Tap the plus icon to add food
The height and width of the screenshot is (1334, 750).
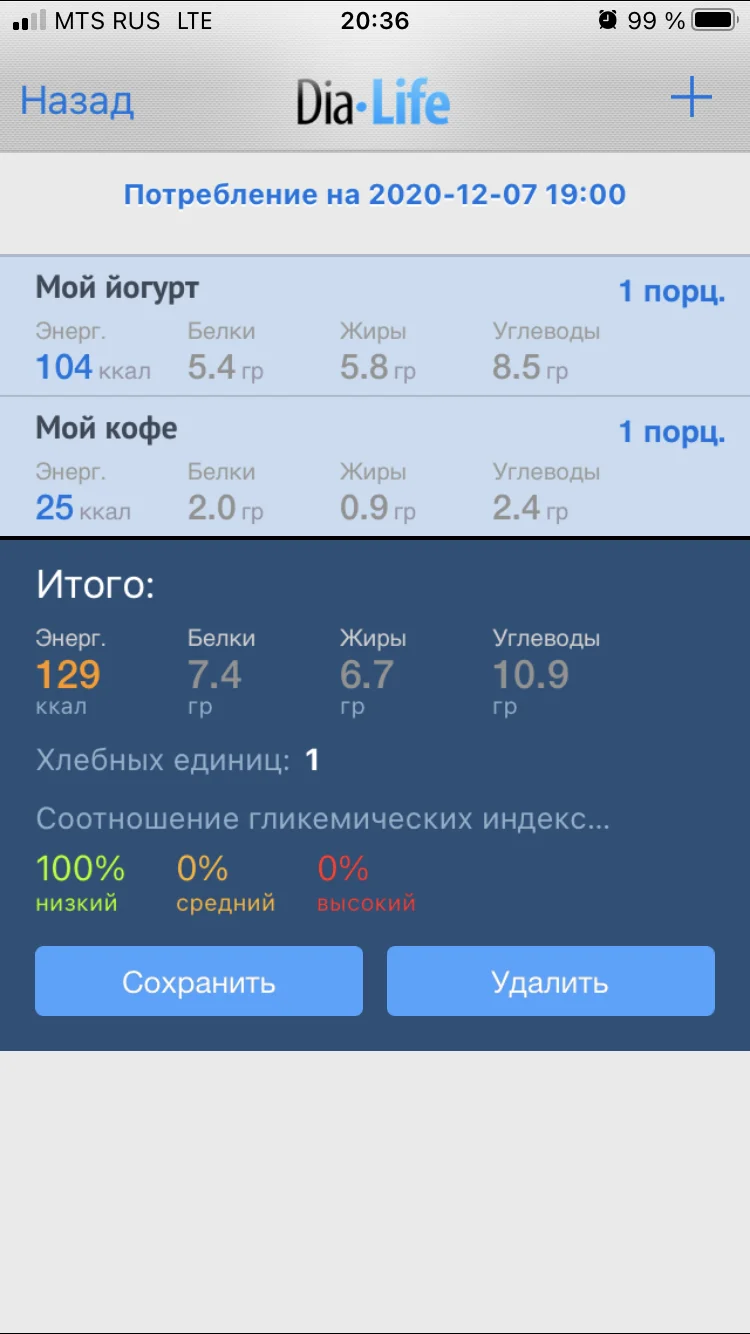click(690, 97)
